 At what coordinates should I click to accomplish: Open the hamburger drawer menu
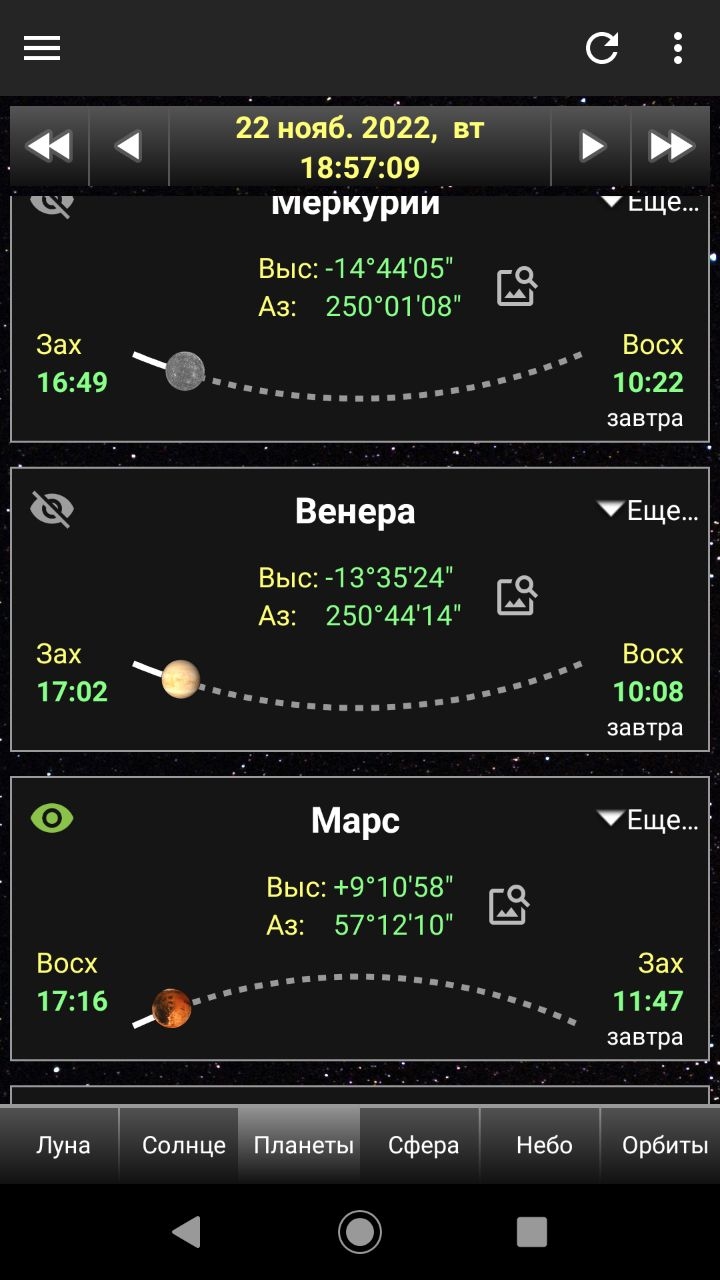(42, 48)
